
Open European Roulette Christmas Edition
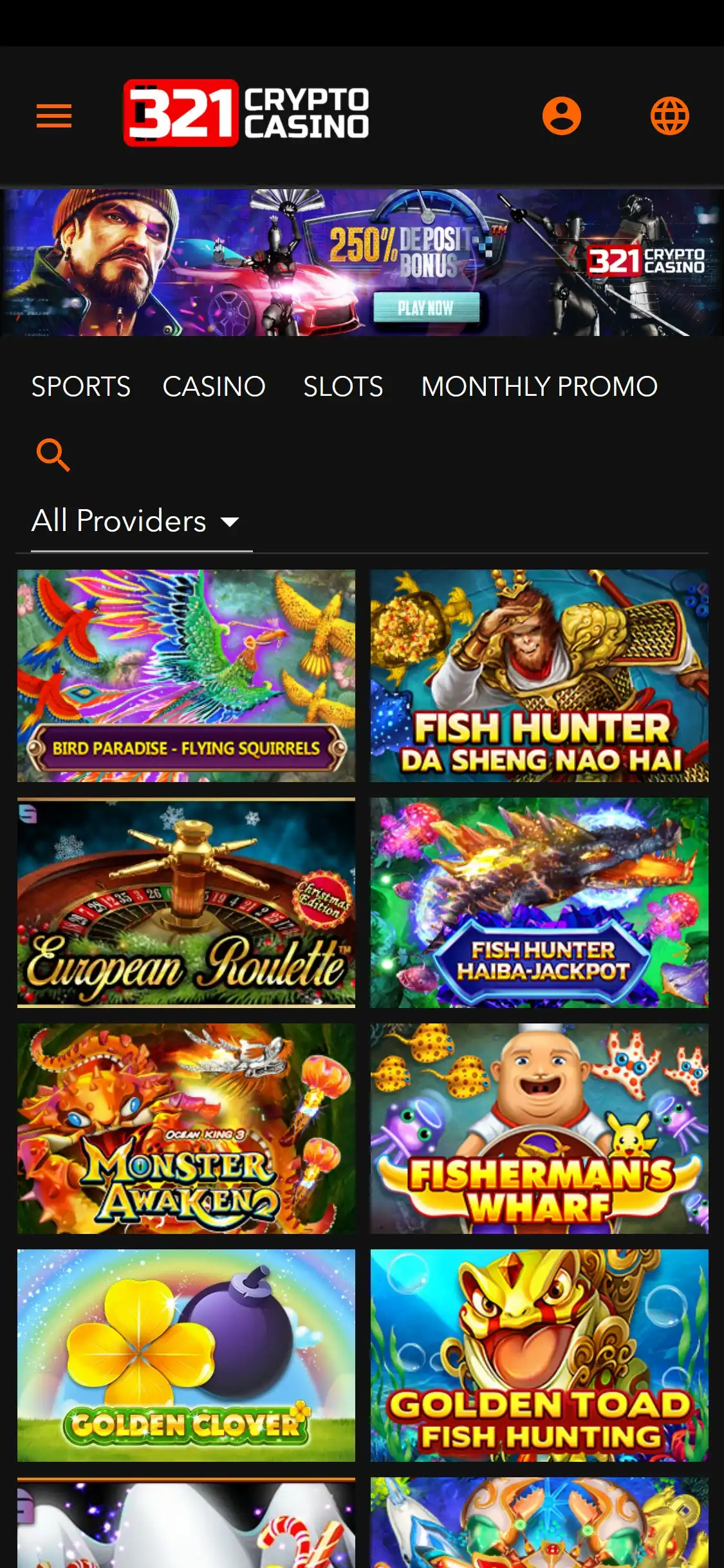pos(185,902)
